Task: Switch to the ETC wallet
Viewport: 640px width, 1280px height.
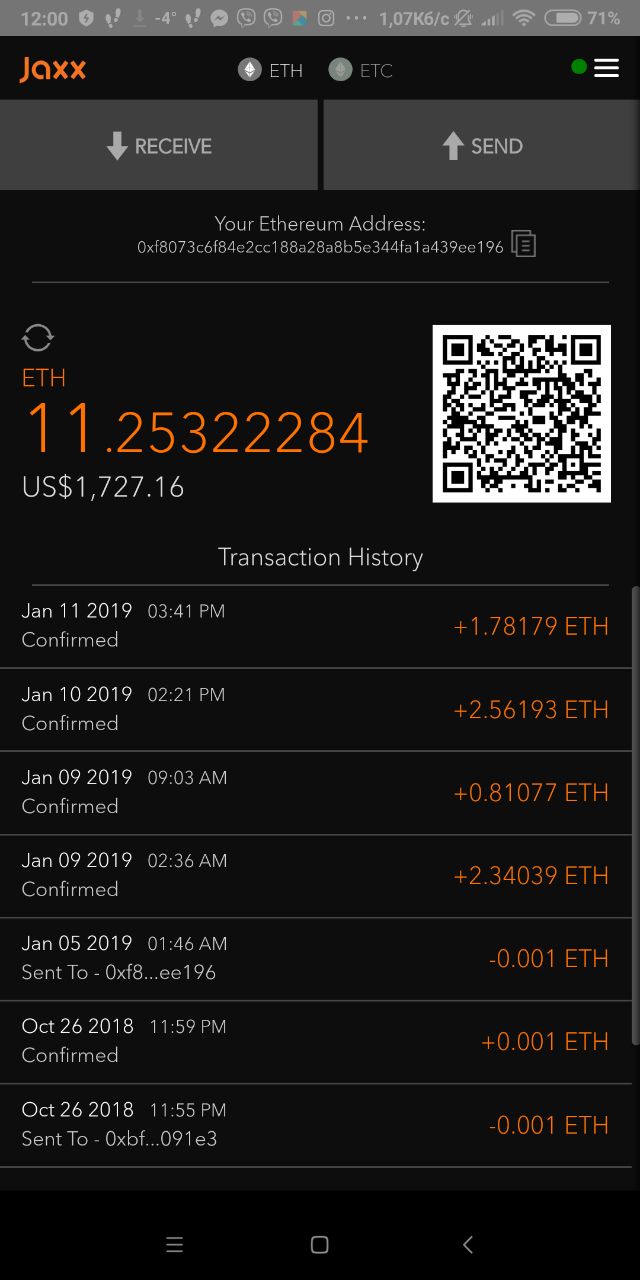Action: point(361,70)
